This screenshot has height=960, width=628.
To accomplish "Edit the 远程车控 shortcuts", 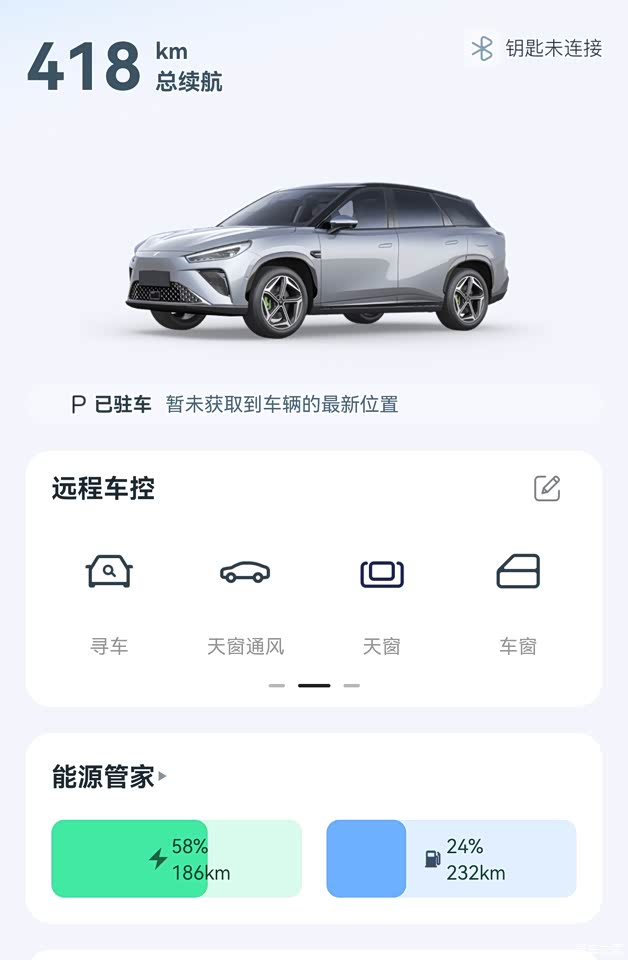I will click(x=547, y=488).
